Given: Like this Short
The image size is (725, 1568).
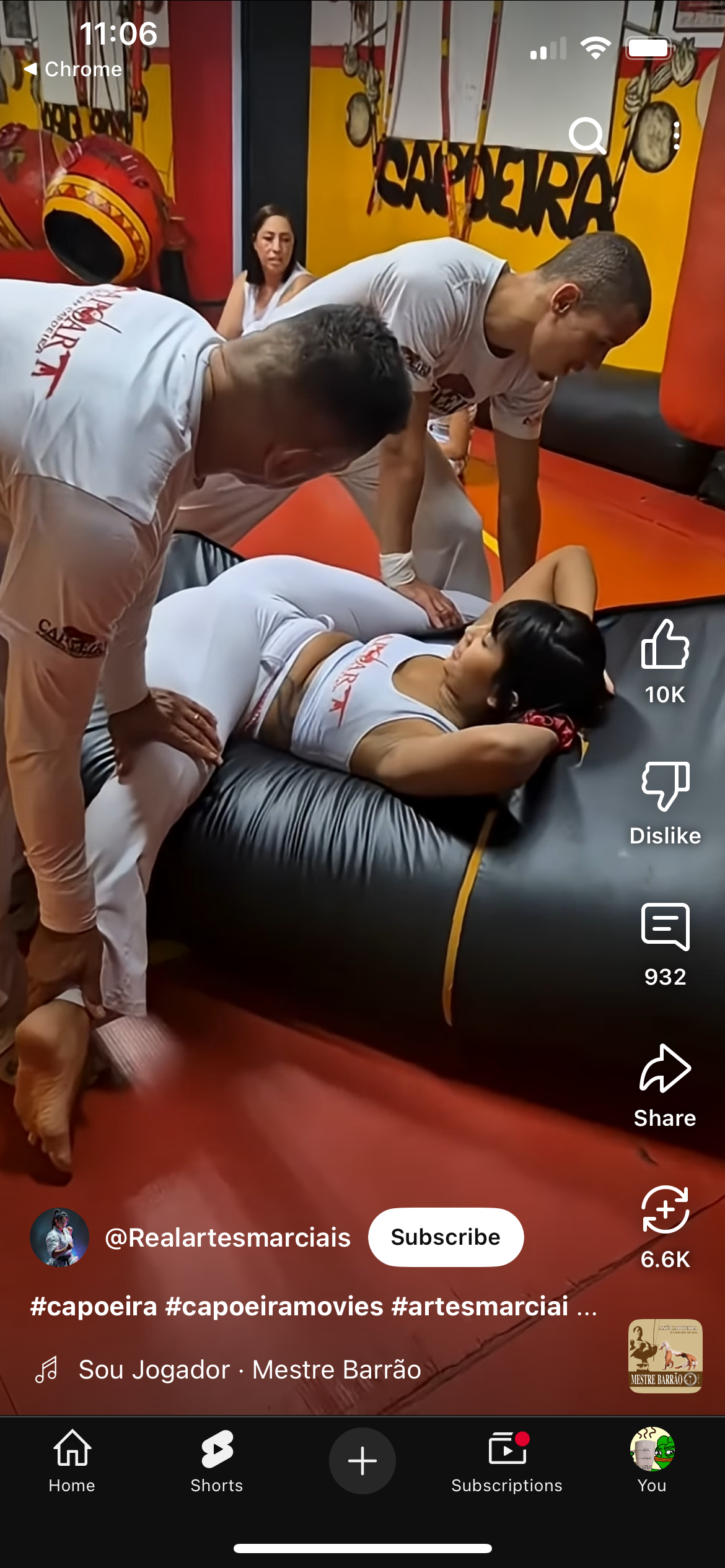Looking at the screenshot, I should click(x=665, y=661).
